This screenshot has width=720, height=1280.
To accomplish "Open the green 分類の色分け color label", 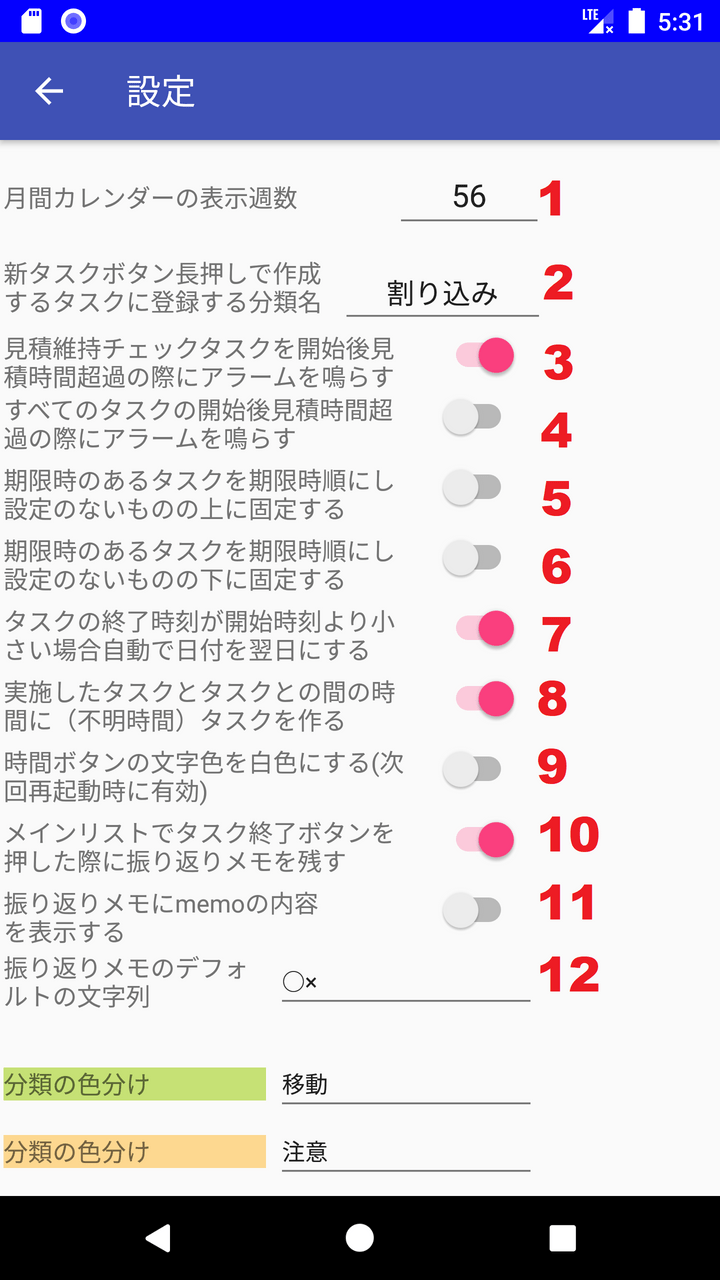I will pos(135,1084).
